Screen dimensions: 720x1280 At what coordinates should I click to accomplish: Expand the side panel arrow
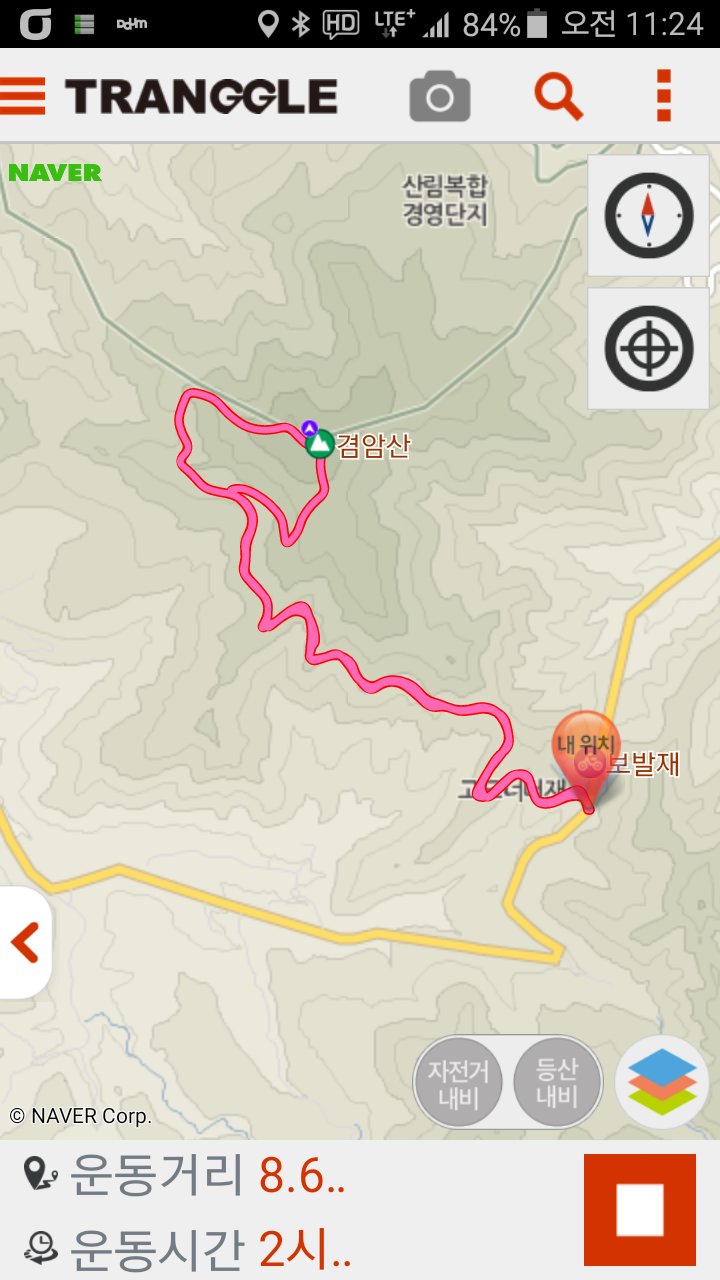coord(24,942)
